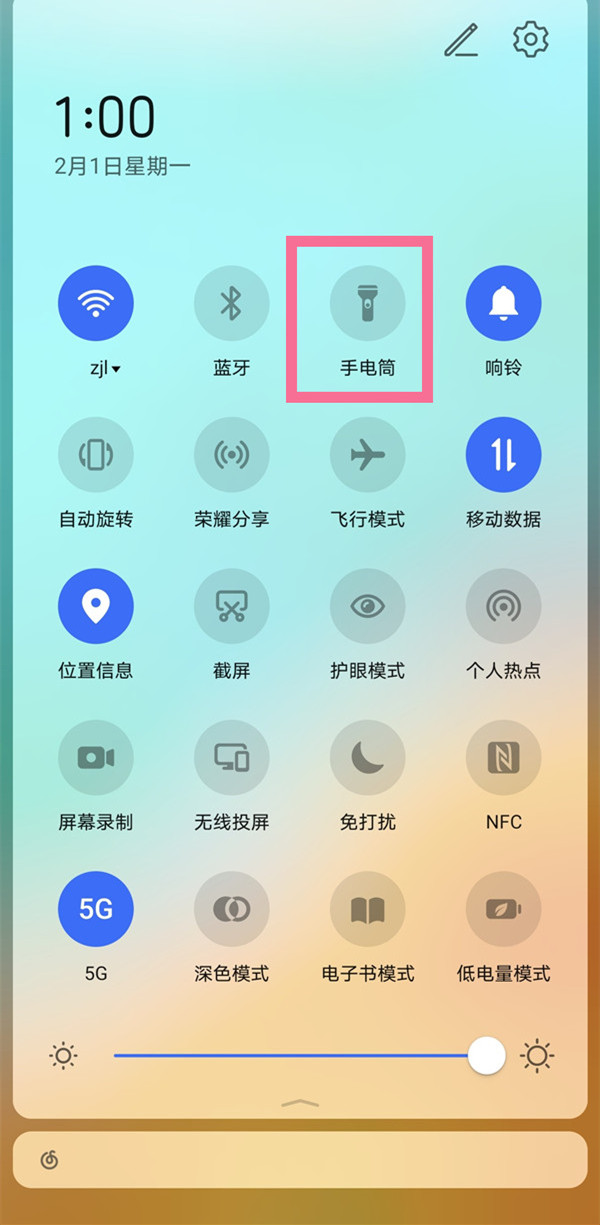600x1225 pixels.
Task: Turn on personal hotspot (个人热点)
Action: click(504, 606)
